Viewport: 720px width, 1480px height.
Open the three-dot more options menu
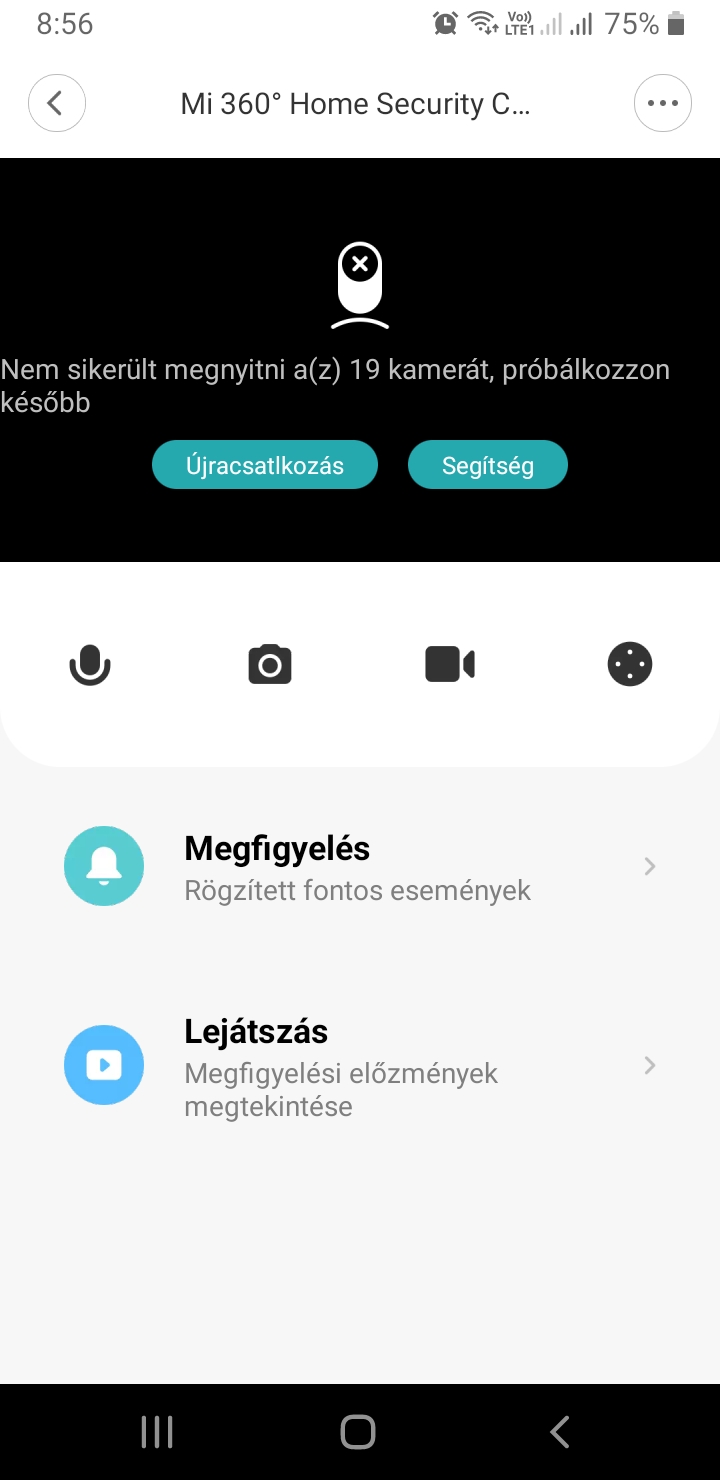click(663, 103)
